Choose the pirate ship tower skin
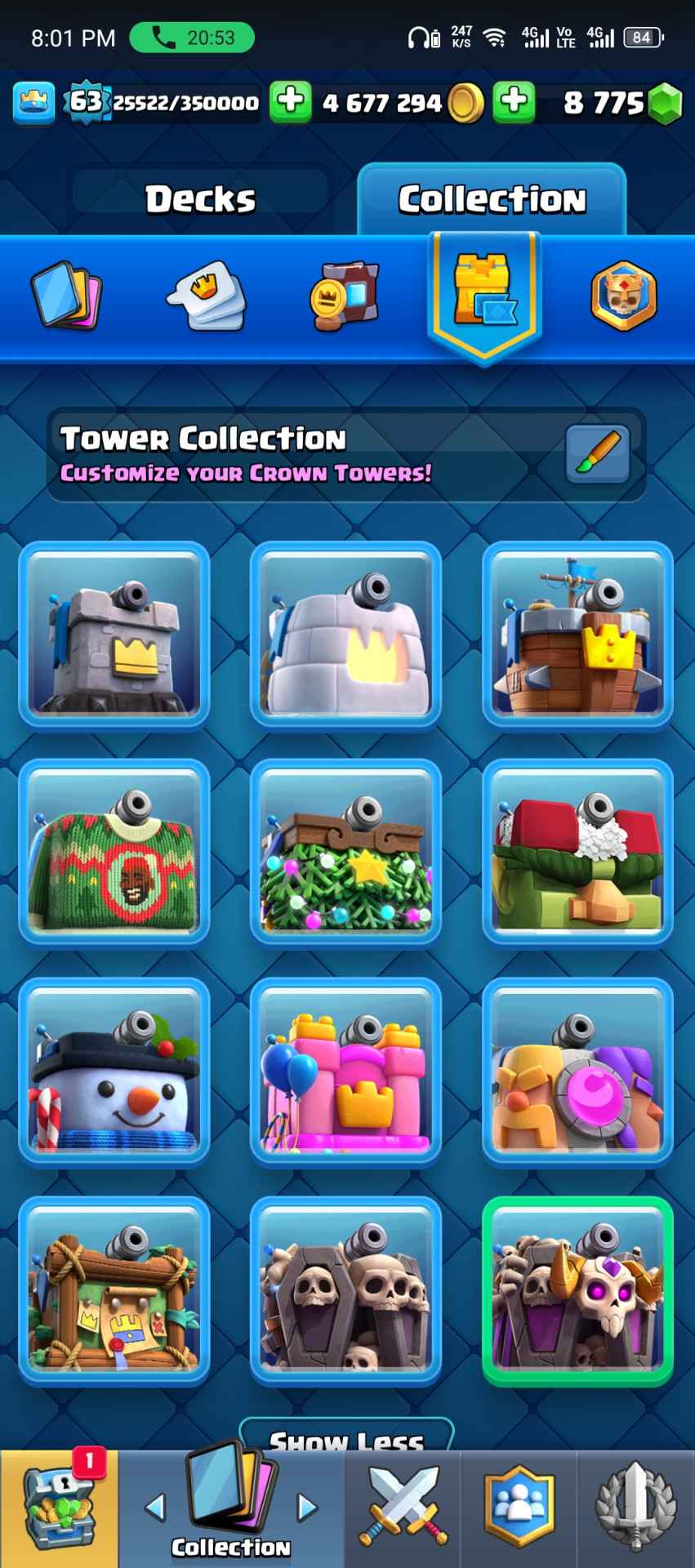Viewport: 695px width, 1568px height. pos(577,634)
